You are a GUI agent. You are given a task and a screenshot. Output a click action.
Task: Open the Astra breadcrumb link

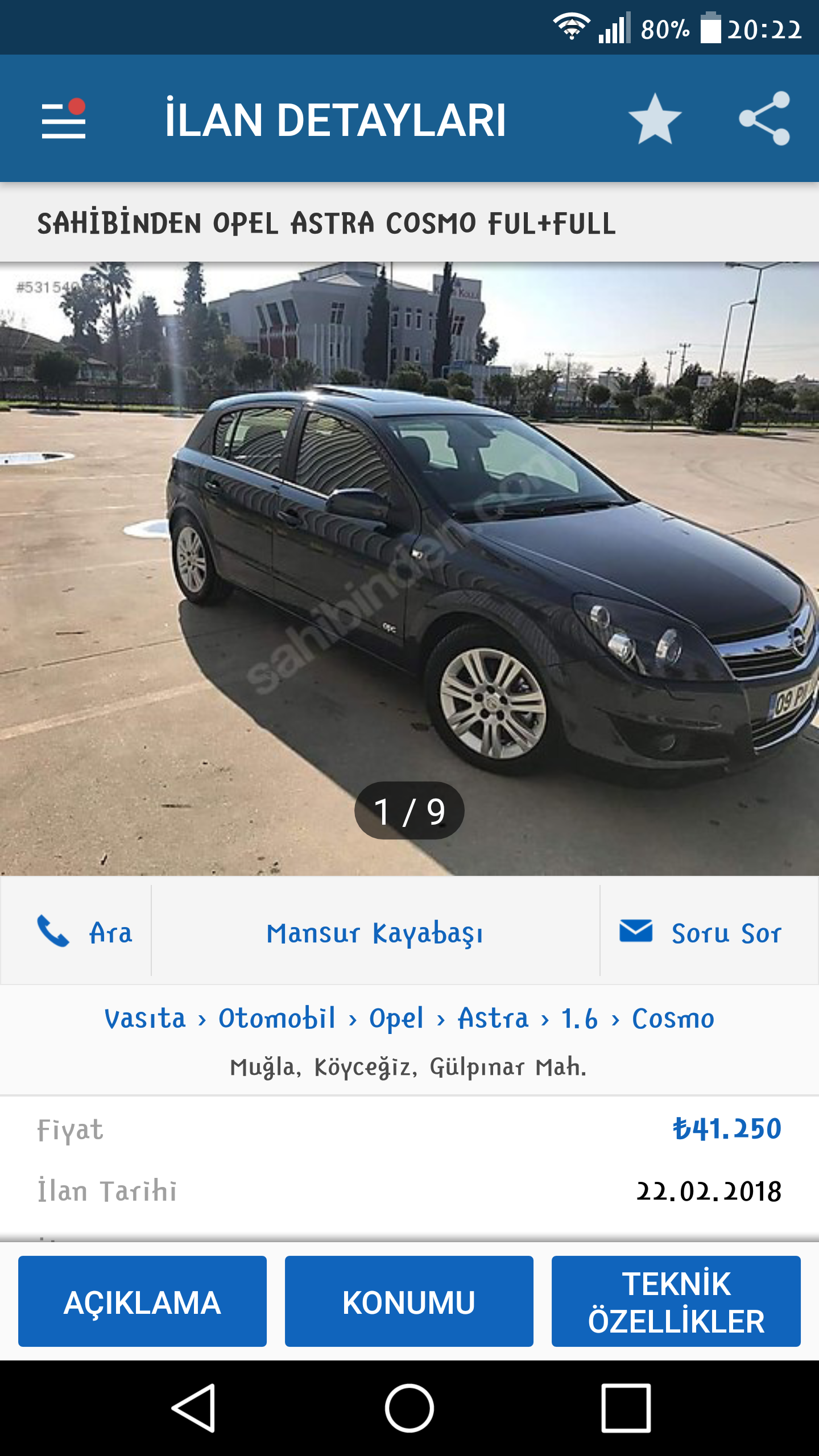click(493, 1018)
